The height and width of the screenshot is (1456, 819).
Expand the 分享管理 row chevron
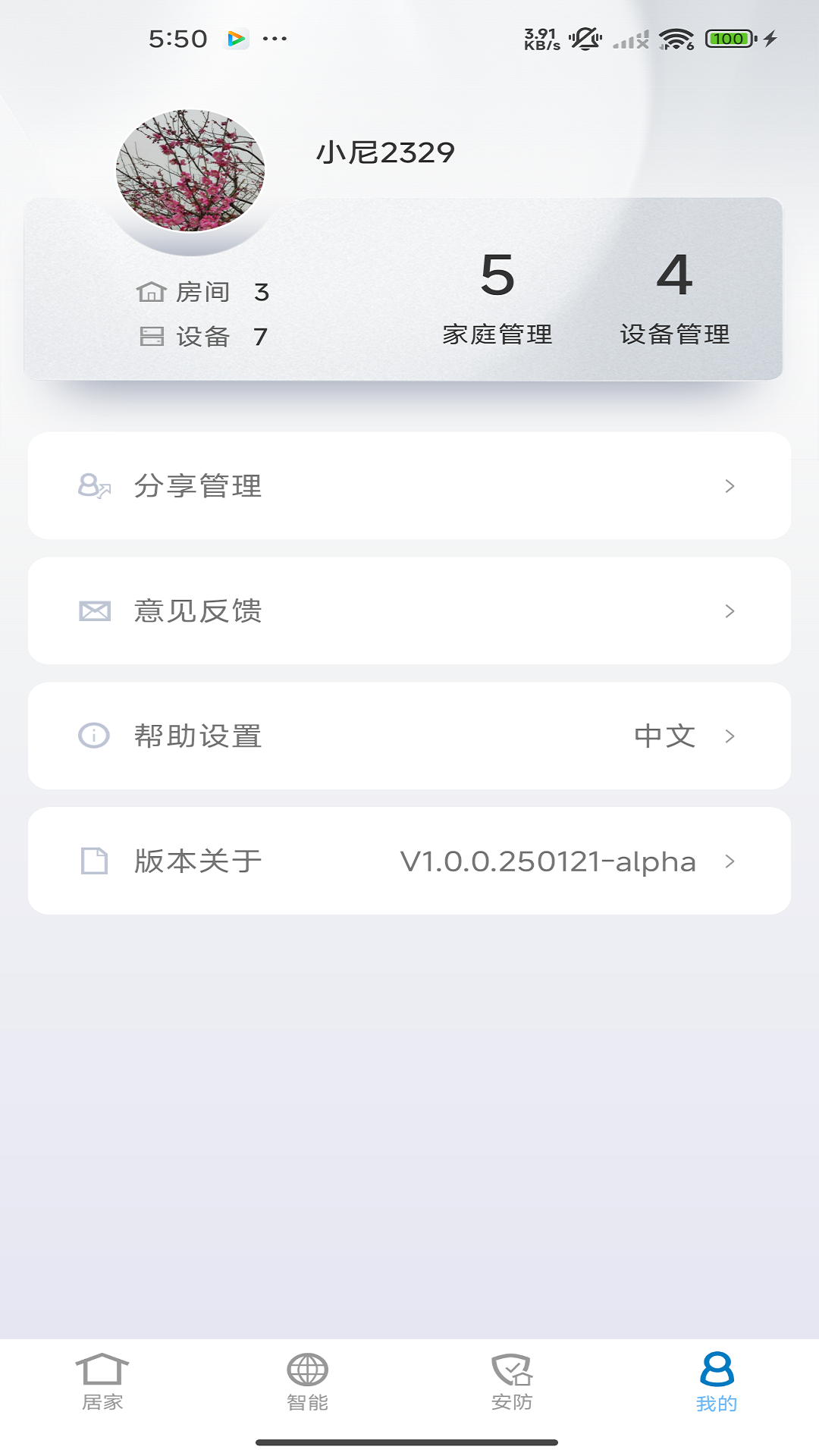click(x=730, y=486)
